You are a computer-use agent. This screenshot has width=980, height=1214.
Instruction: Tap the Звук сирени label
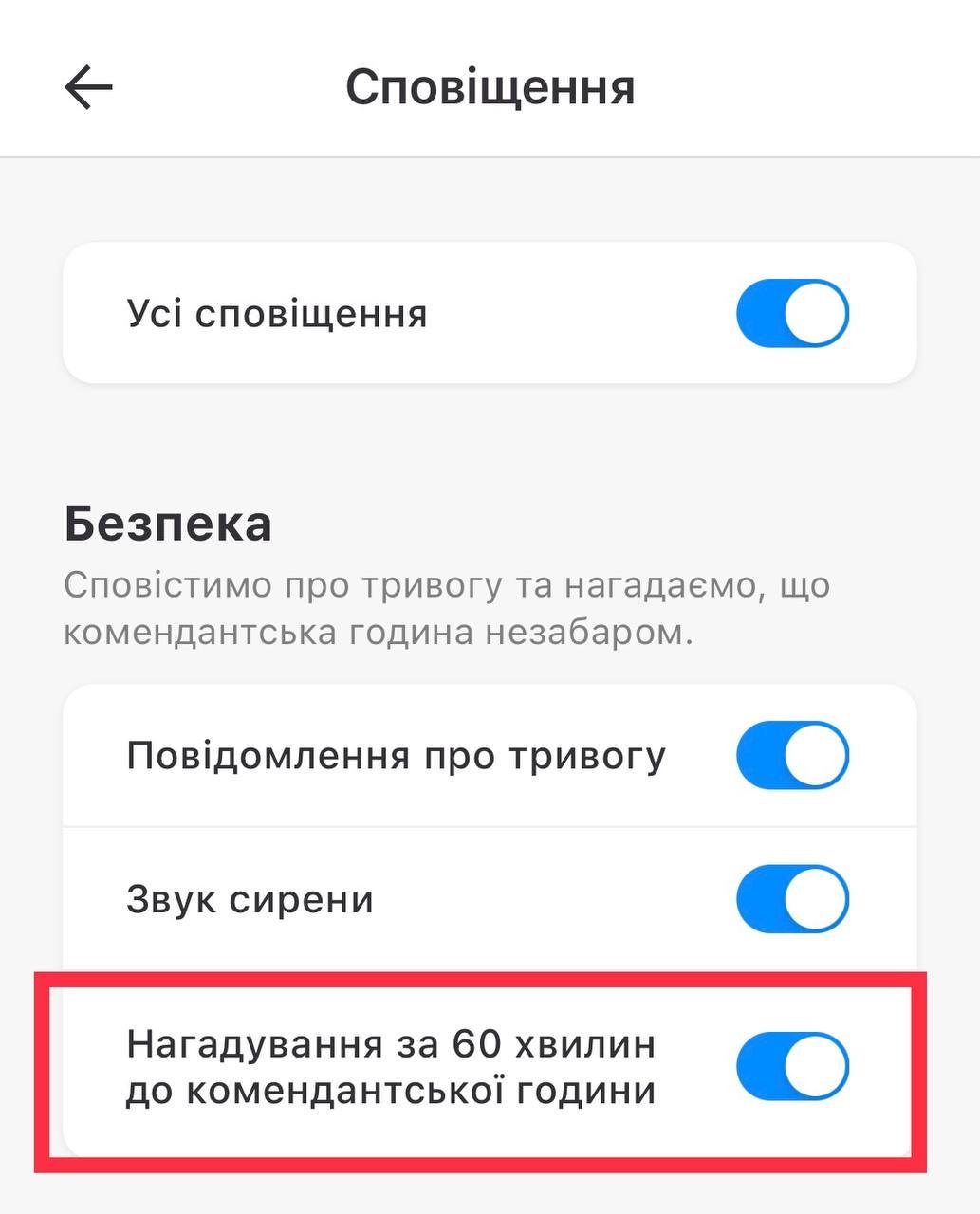249,899
